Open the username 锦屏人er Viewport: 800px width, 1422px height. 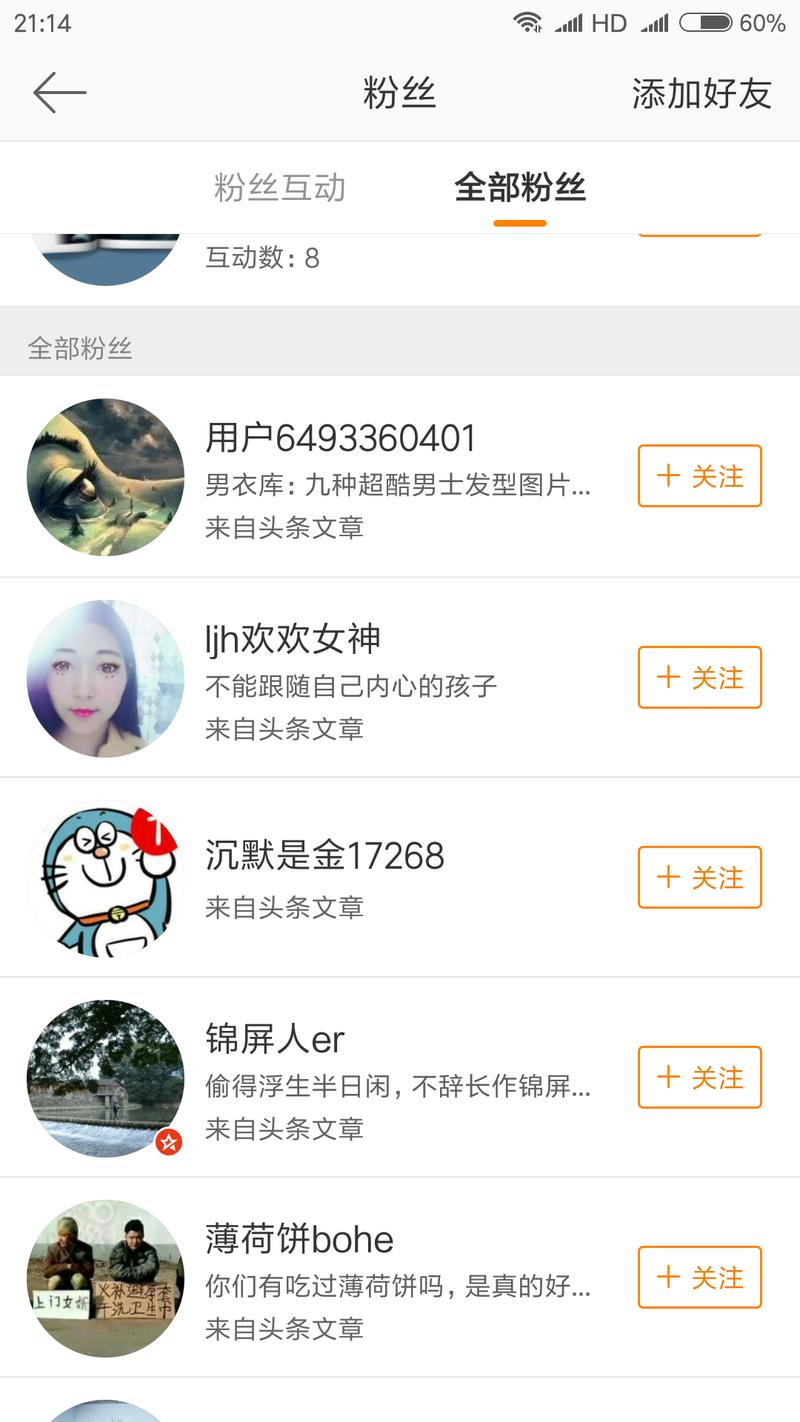pos(274,1040)
